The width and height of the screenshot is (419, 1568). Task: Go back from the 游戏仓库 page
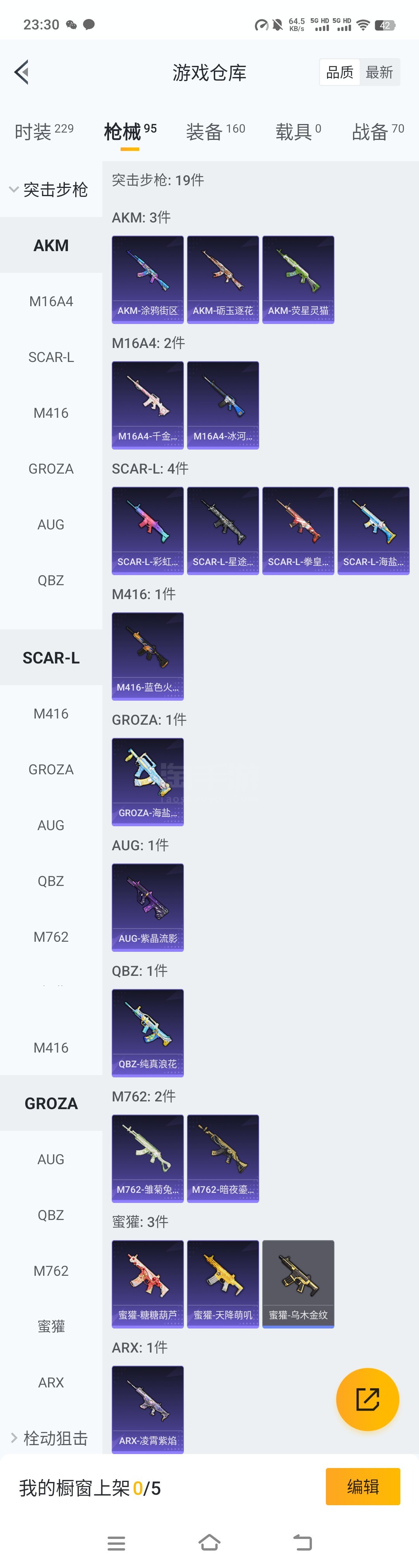click(22, 72)
